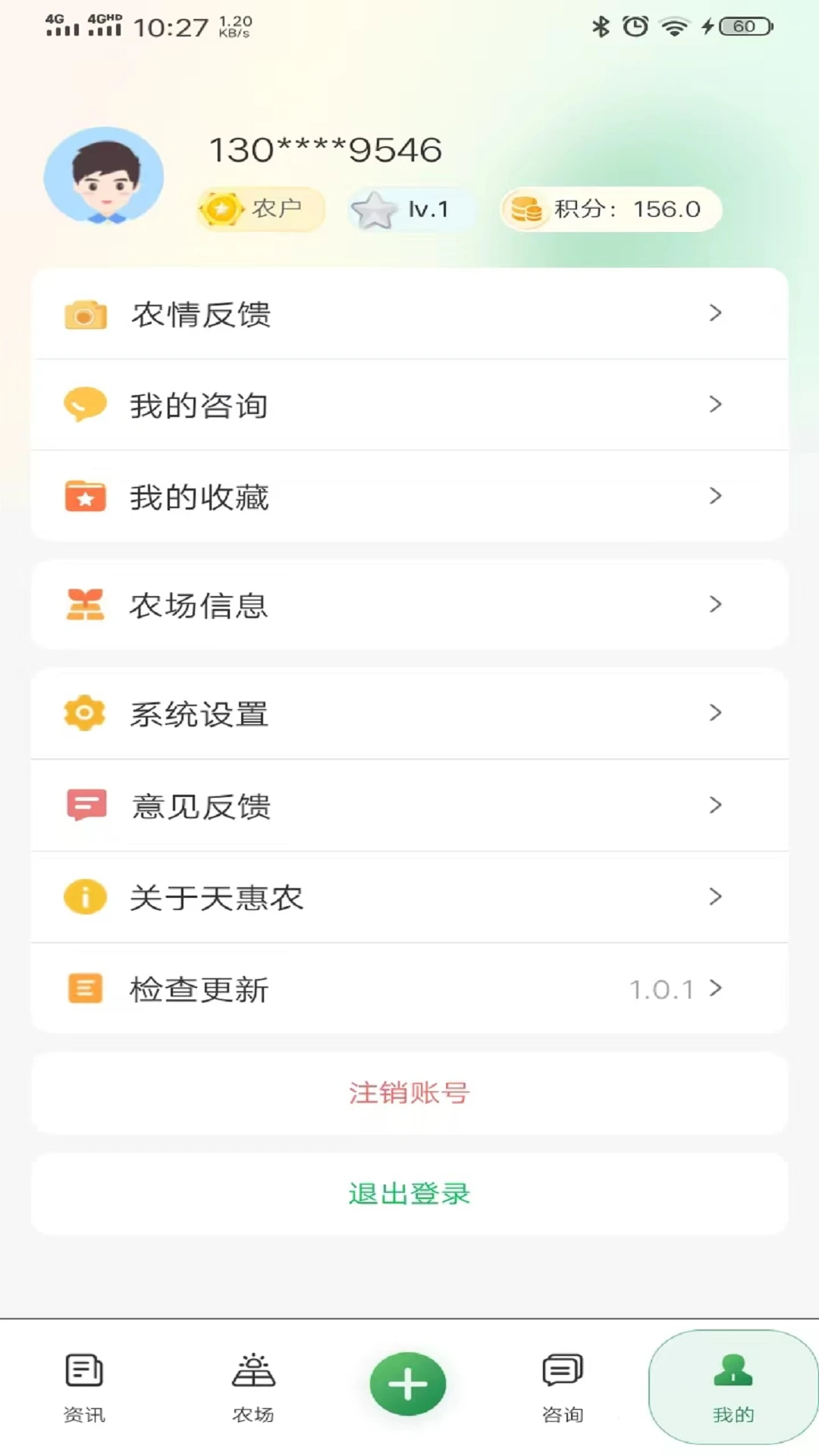Click the document icon beside 检查更新

[85, 988]
